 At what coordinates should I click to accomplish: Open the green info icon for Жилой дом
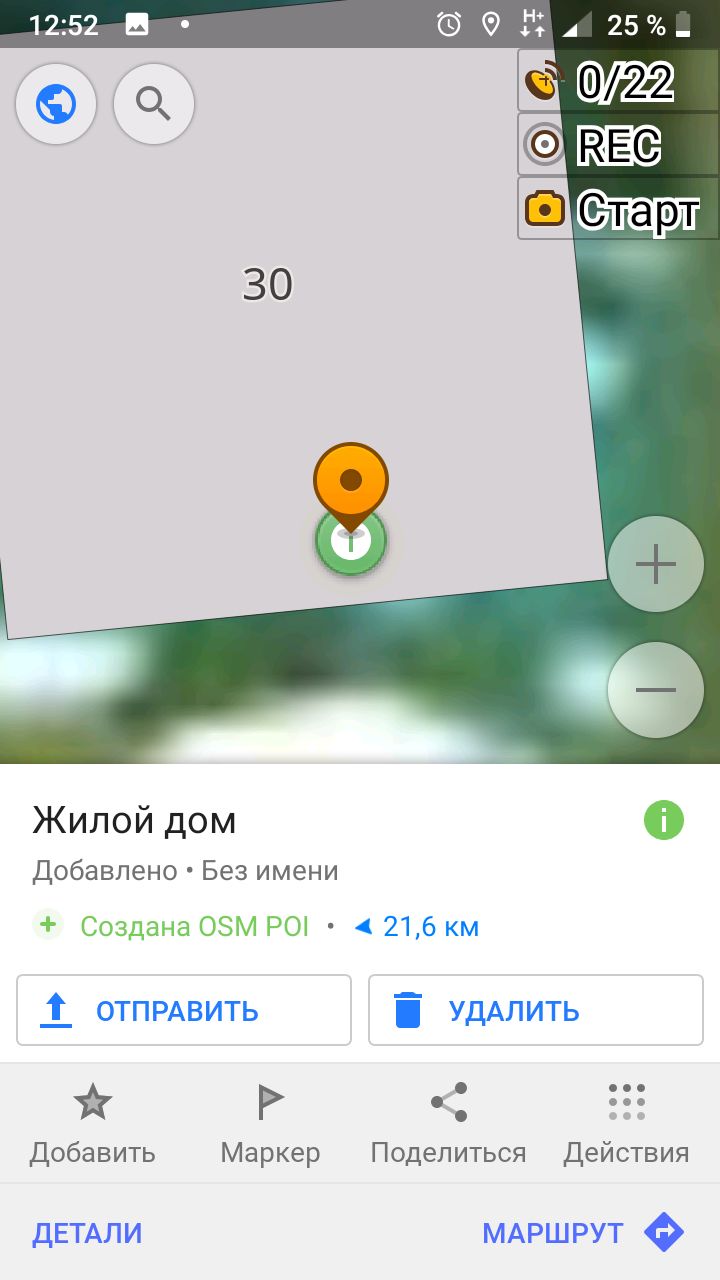click(664, 821)
